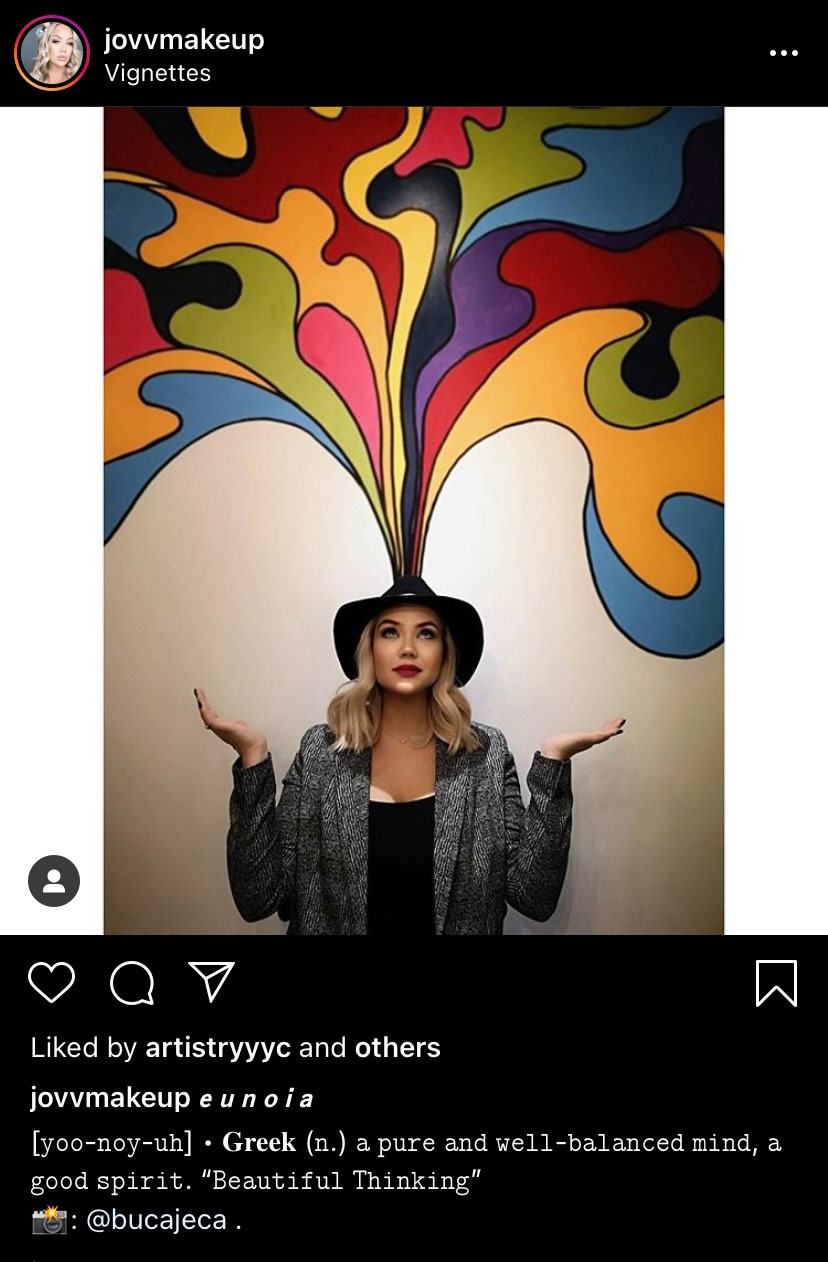Save the post with the bookmark icon
828x1262 pixels.
[x=776, y=982]
